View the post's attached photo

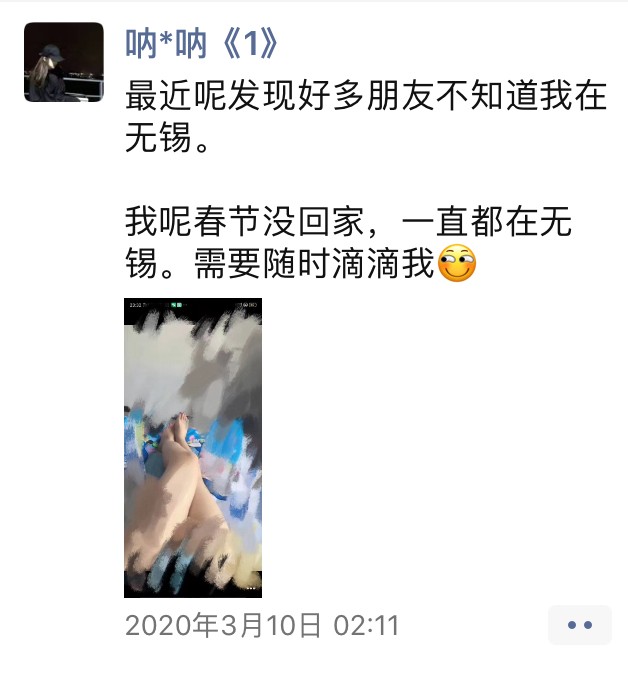(x=193, y=447)
